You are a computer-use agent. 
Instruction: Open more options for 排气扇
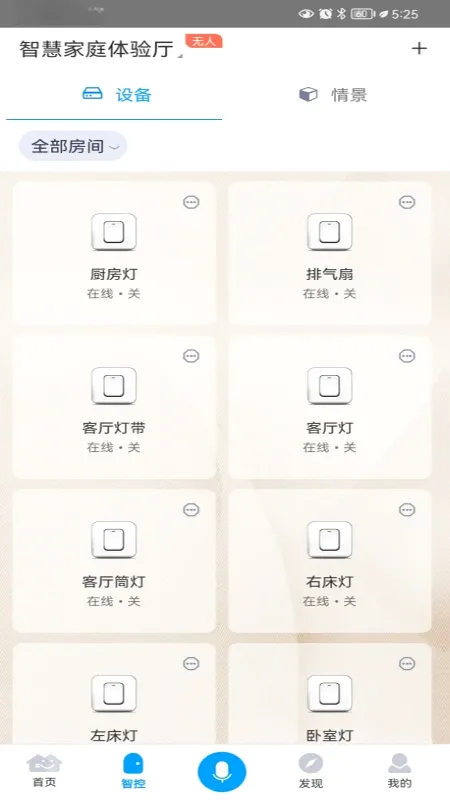tap(407, 202)
